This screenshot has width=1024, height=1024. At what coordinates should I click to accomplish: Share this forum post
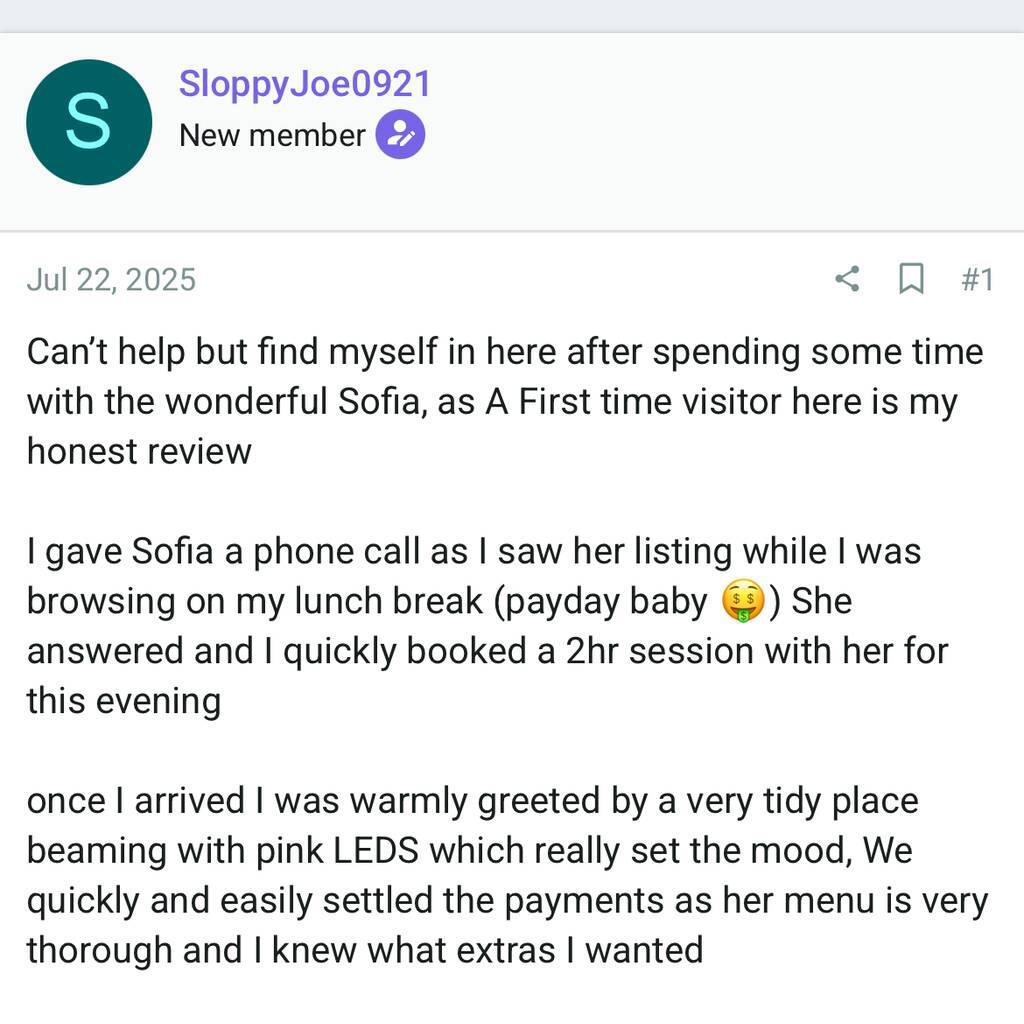[847, 279]
